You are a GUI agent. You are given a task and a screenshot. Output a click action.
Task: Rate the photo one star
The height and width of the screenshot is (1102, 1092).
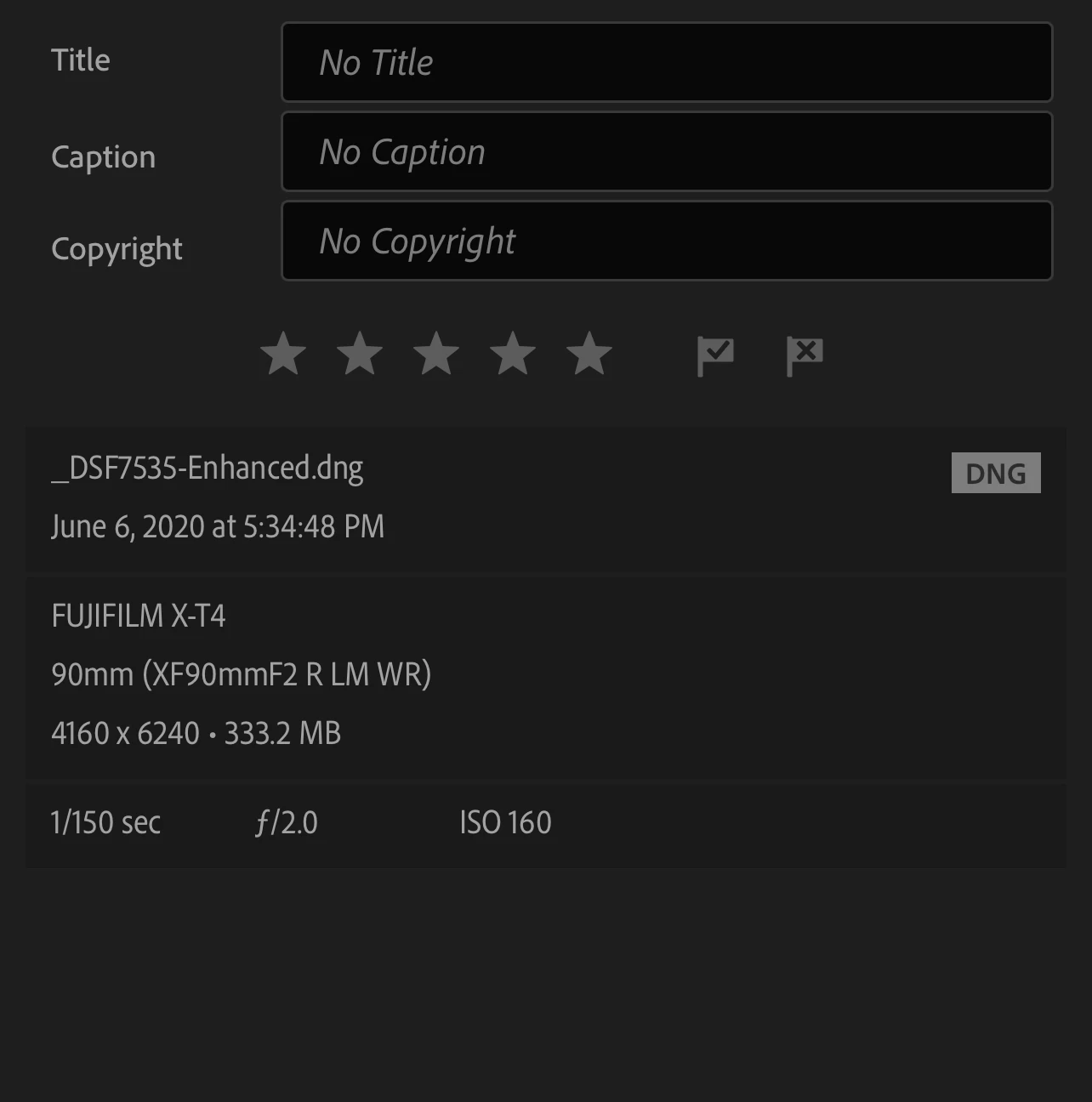pyautogui.click(x=283, y=354)
